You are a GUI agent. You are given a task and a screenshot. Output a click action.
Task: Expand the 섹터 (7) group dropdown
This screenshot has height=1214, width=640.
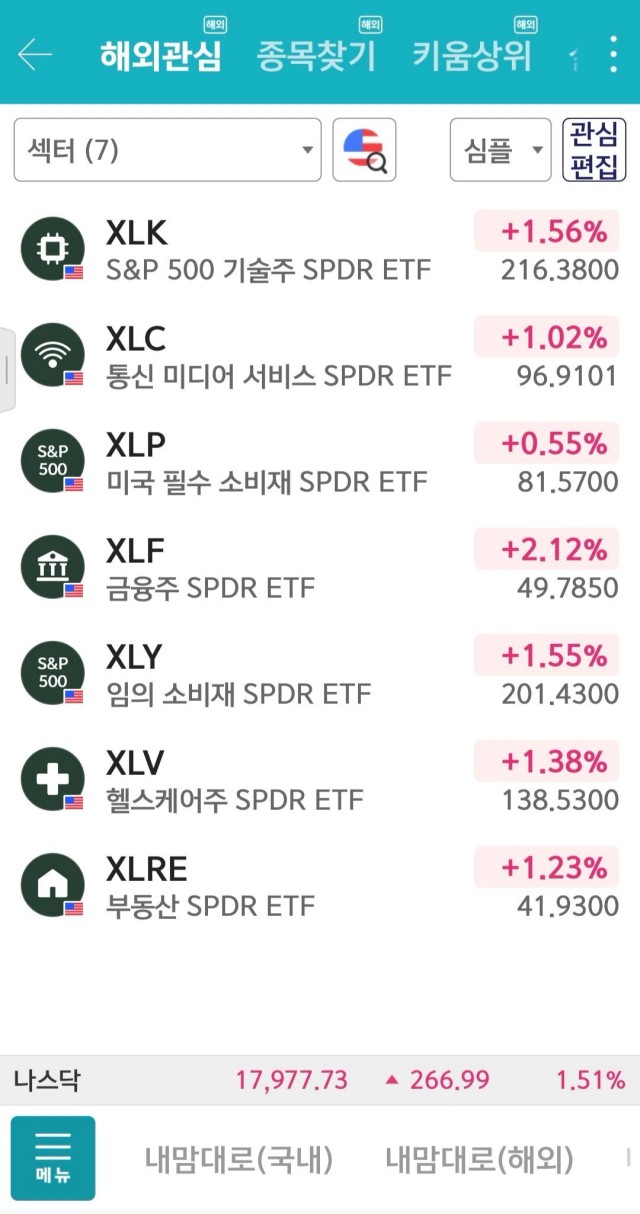(168, 150)
